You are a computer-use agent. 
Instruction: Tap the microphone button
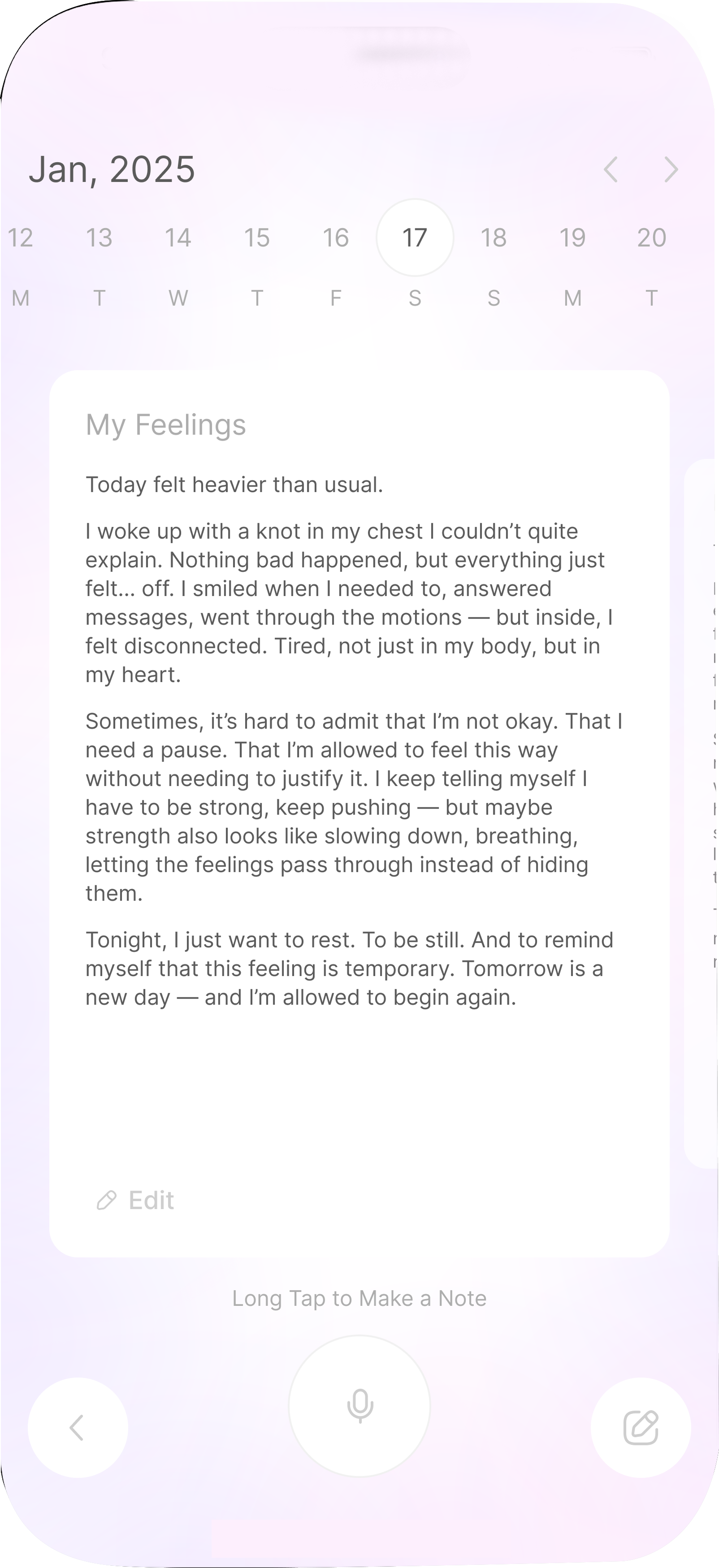(359, 1406)
